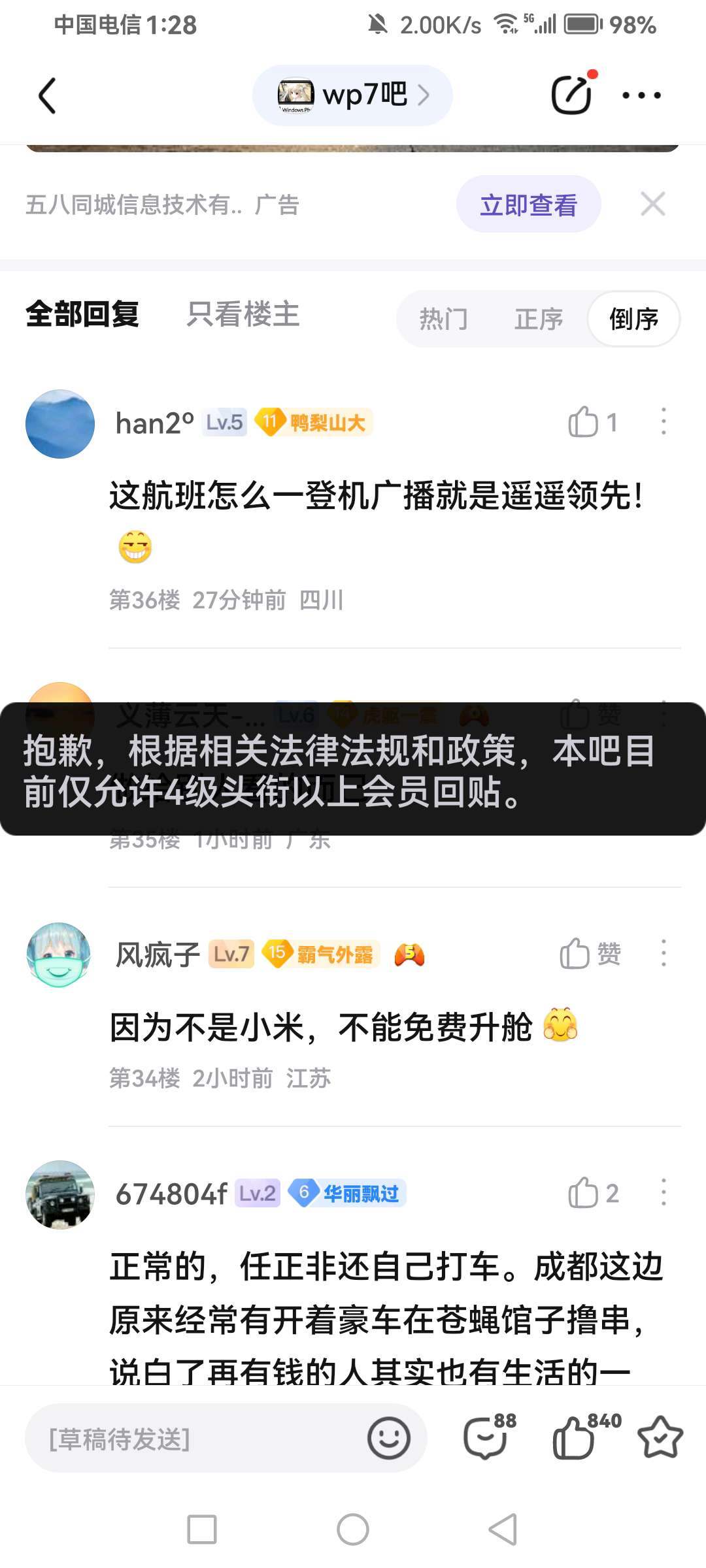Tap the 草稿待发送 reply input box

(x=196, y=1438)
